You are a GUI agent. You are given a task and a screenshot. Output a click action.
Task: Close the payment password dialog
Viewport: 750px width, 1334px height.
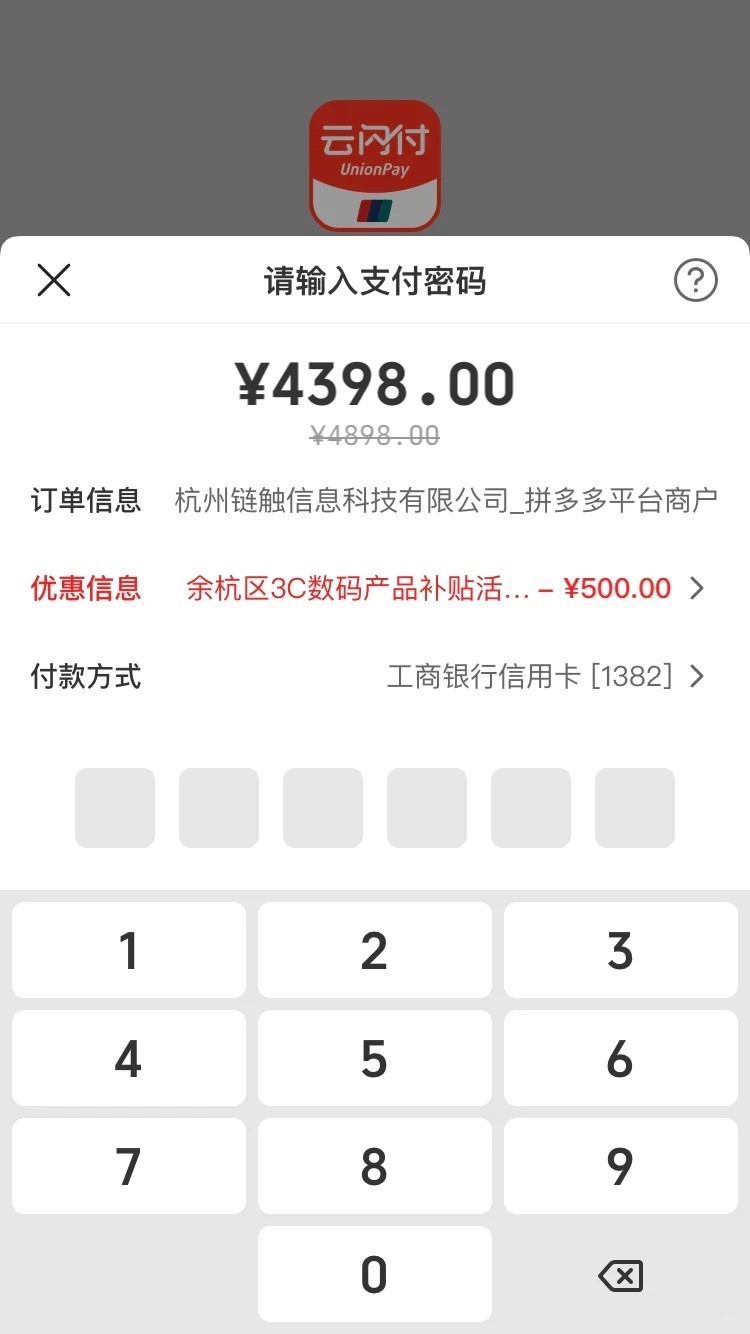click(x=54, y=281)
